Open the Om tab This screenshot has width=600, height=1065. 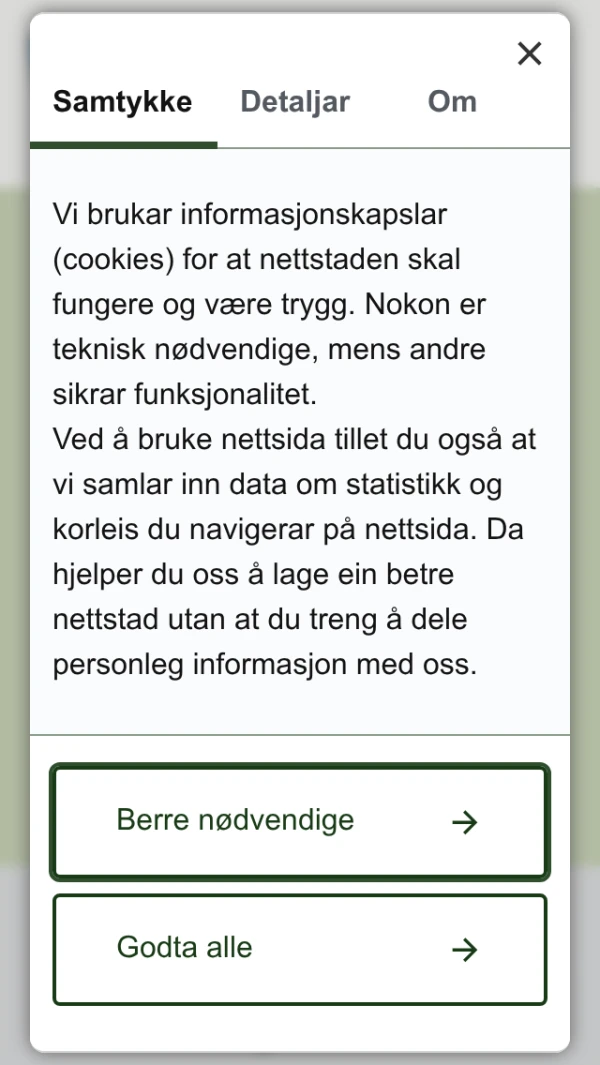[x=452, y=102]
